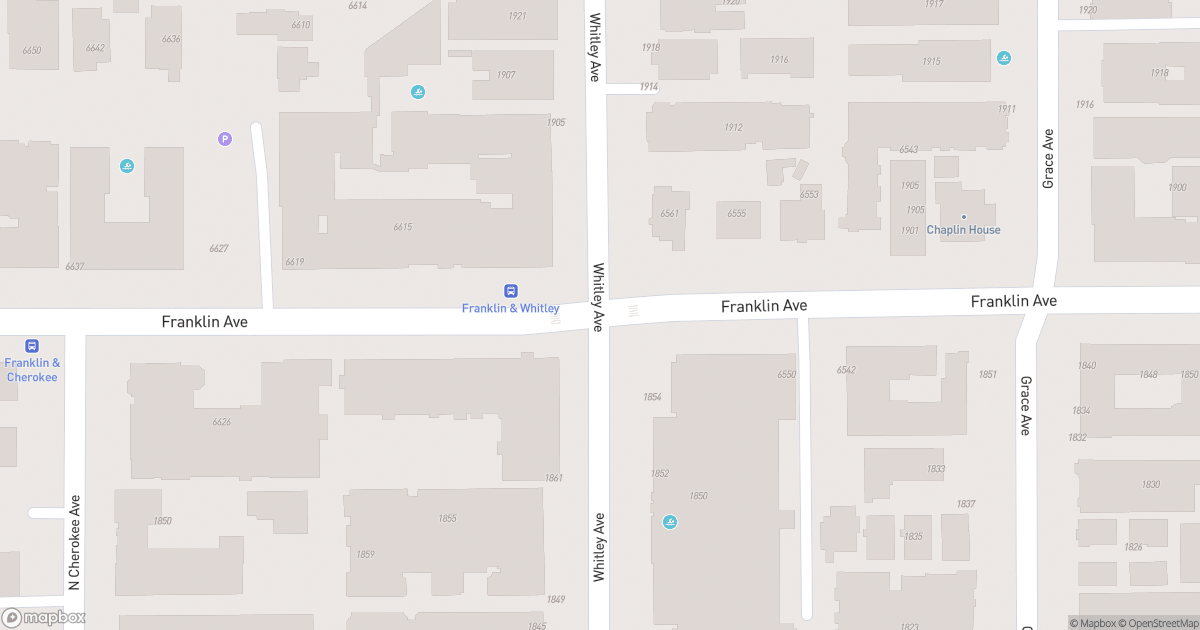Select the Franklin & Whitley bus stop marker
The image size is (1200, 630).
(511, 291)
